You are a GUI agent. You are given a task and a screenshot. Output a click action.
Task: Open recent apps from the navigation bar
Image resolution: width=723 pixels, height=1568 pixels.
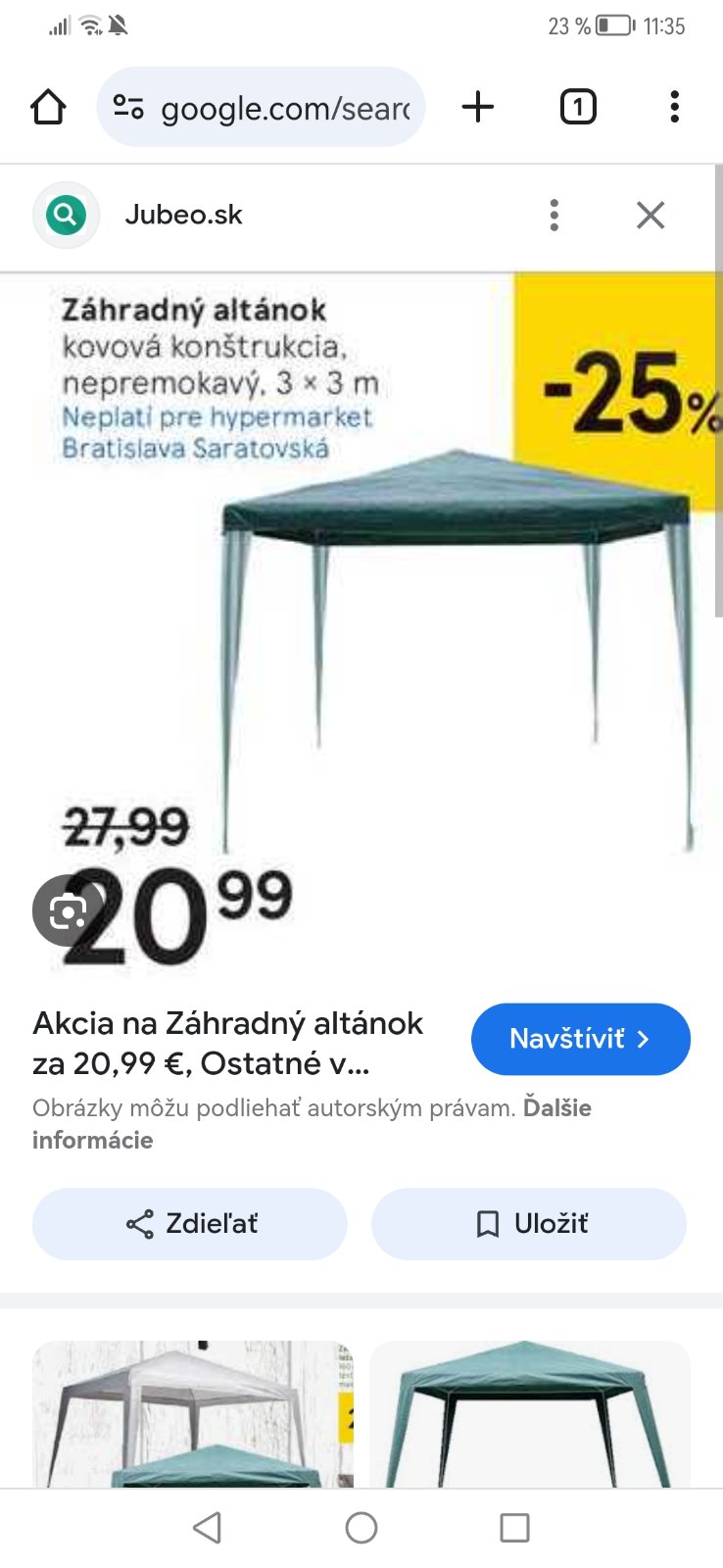(x=514, y=1527)
